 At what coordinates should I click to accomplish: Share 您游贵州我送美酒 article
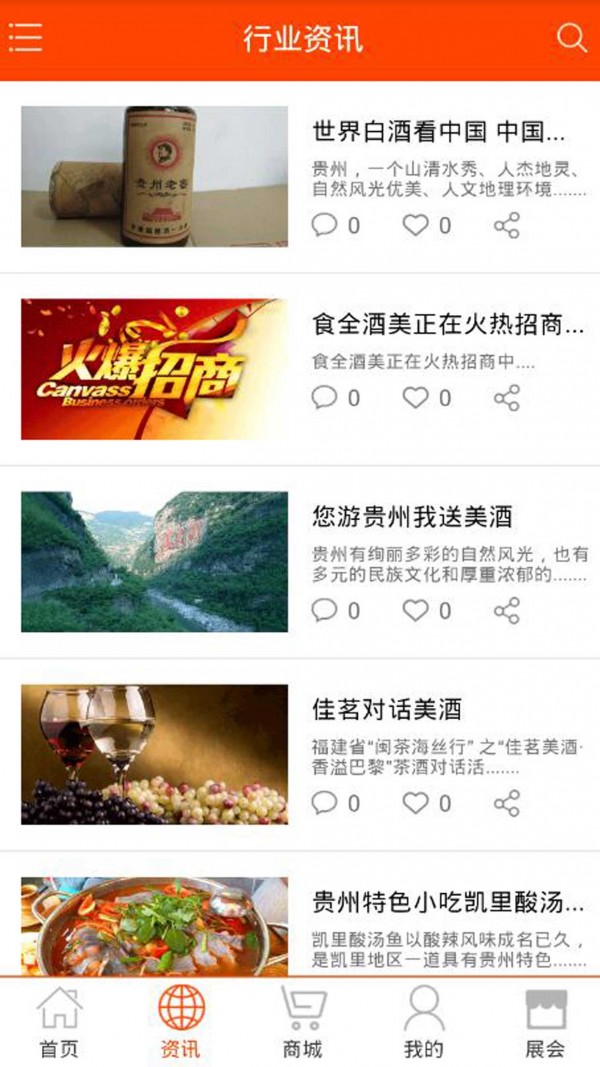pyautogui.click(x=507, y=610)
